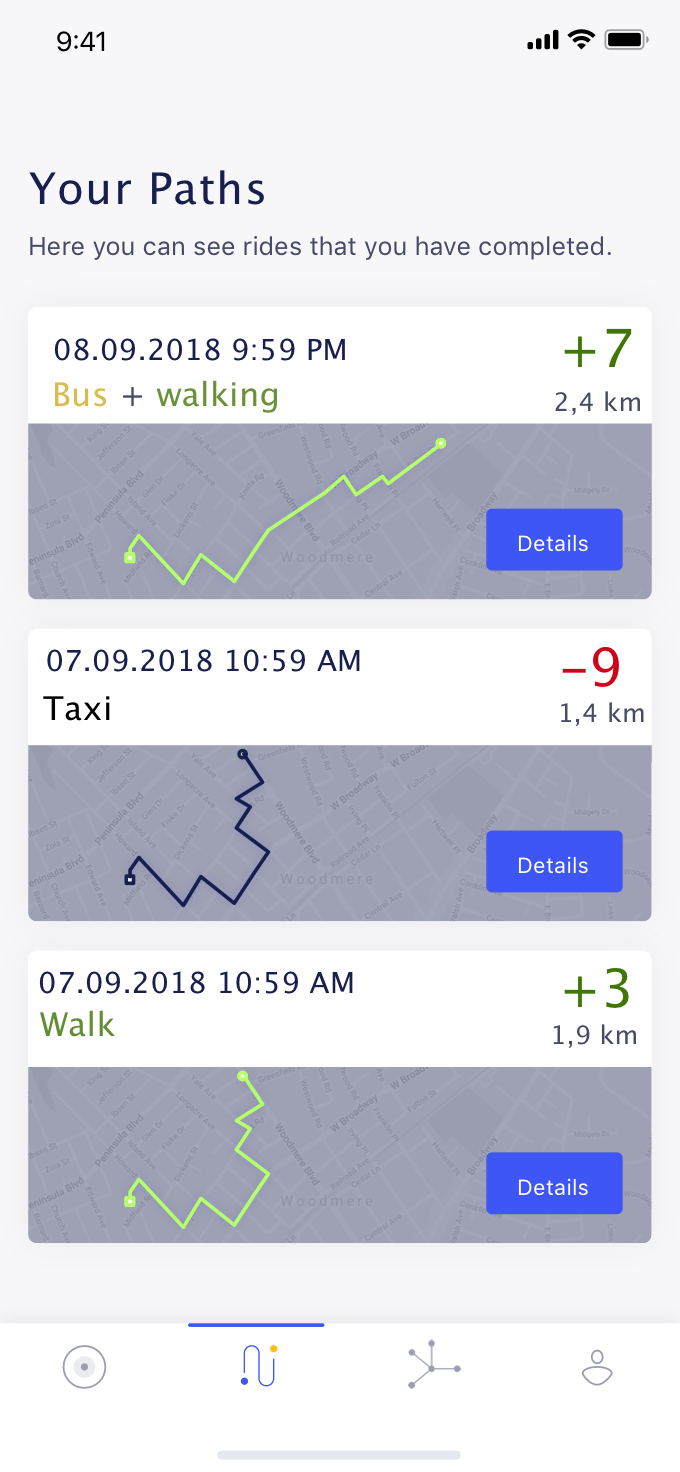
Task: Open Details for the Bus + walking ride
Action: coord(554,540)
